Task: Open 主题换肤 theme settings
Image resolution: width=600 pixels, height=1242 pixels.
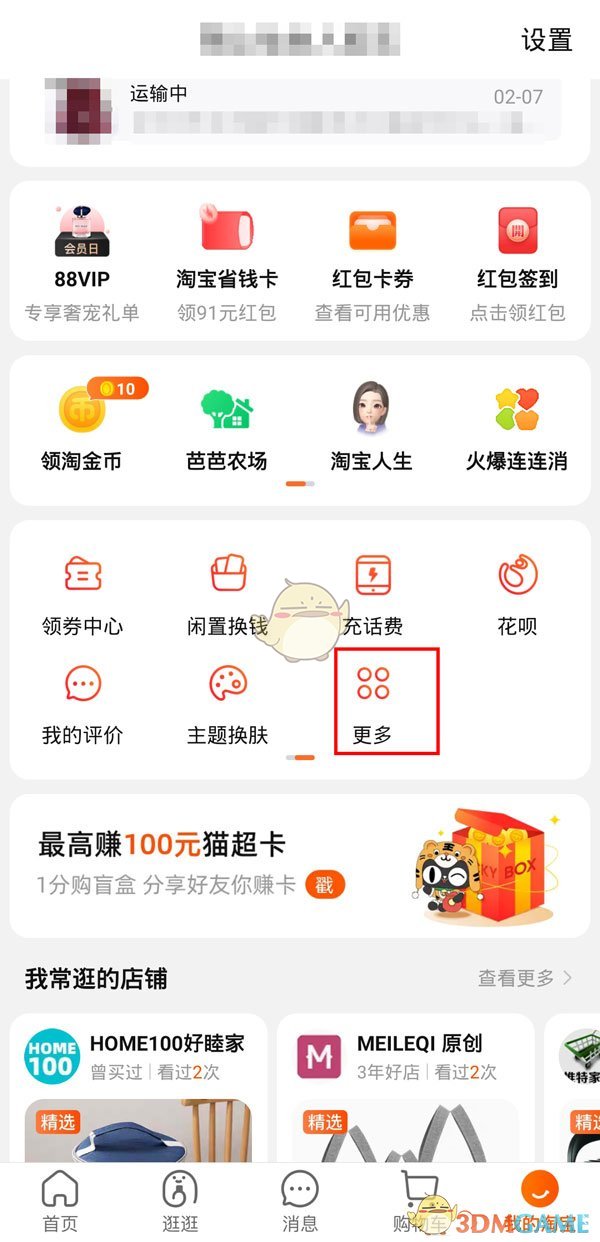Action: pos(228,706)
